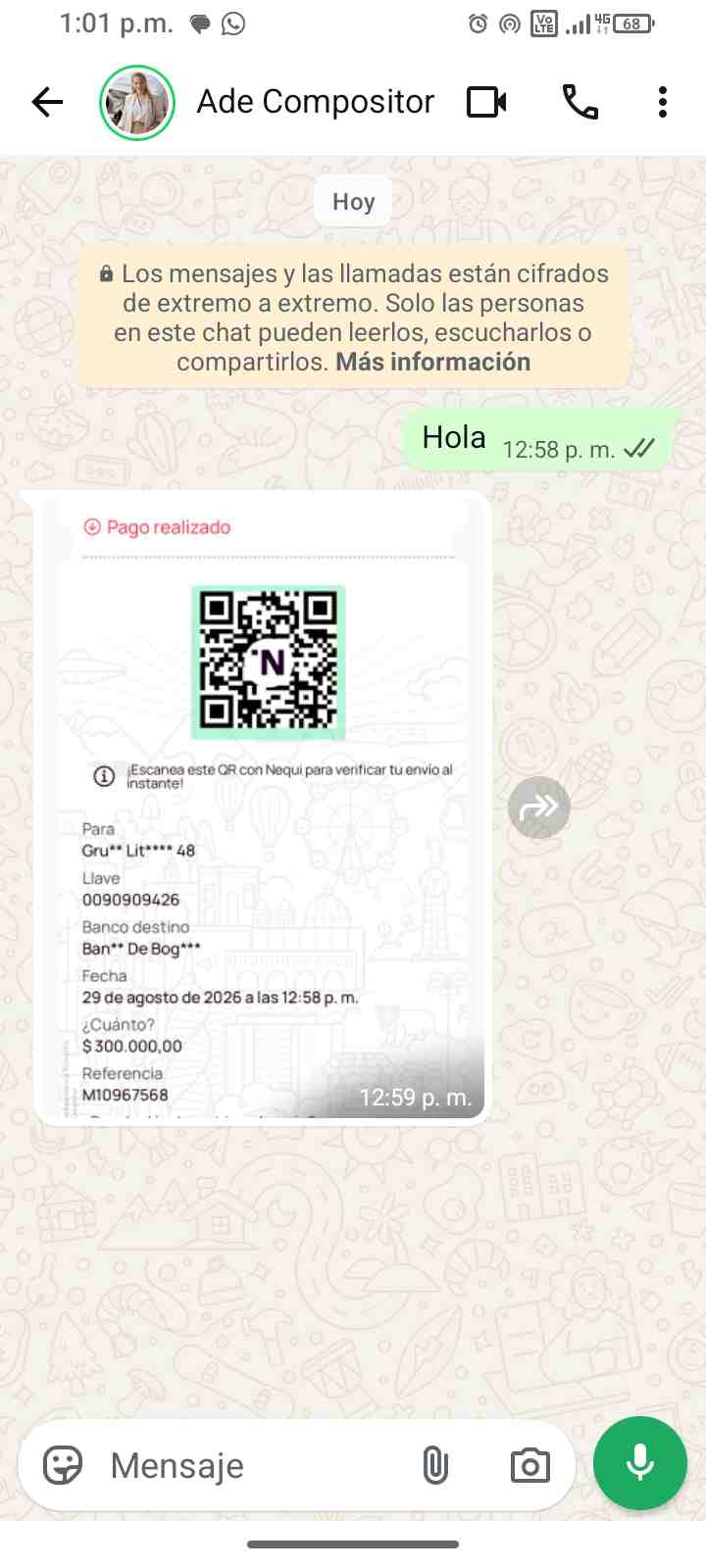Follow the Más información link
706x1568 pixels.
click(x=432, y=362)
